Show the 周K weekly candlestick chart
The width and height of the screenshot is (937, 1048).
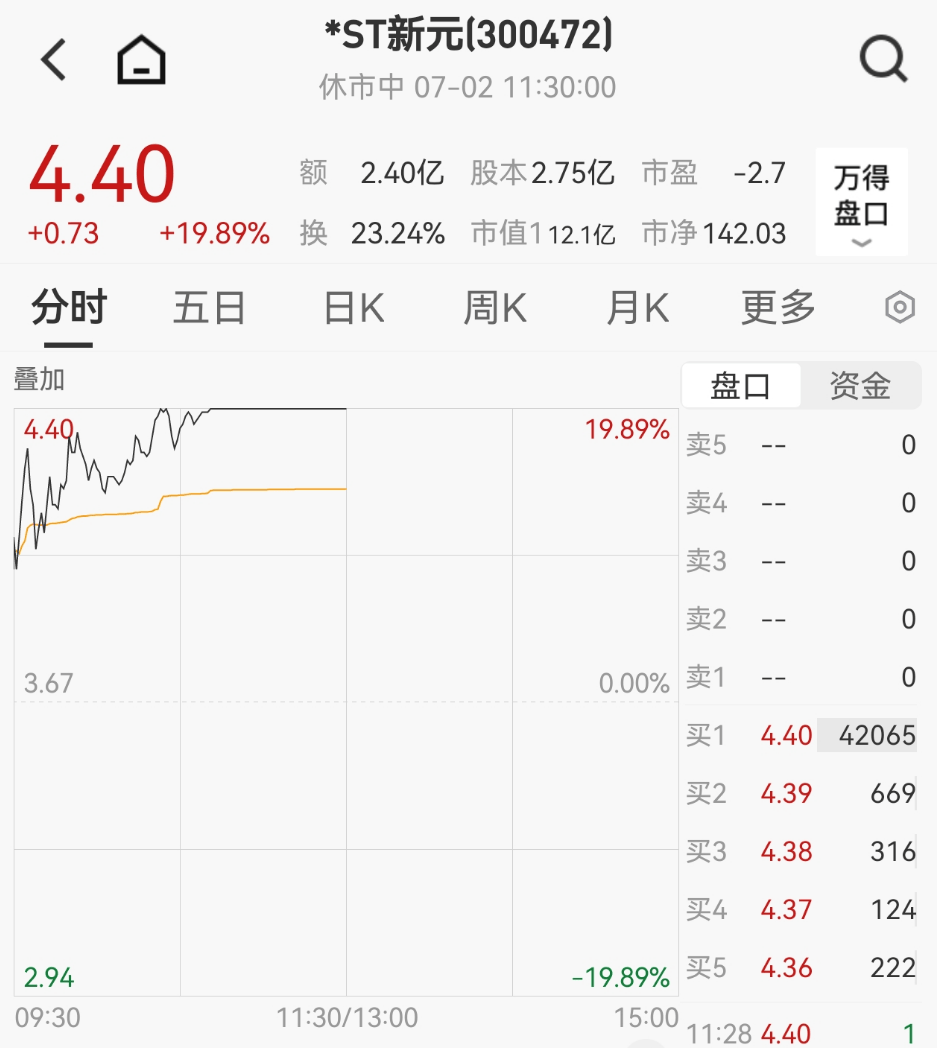(495, 308)
